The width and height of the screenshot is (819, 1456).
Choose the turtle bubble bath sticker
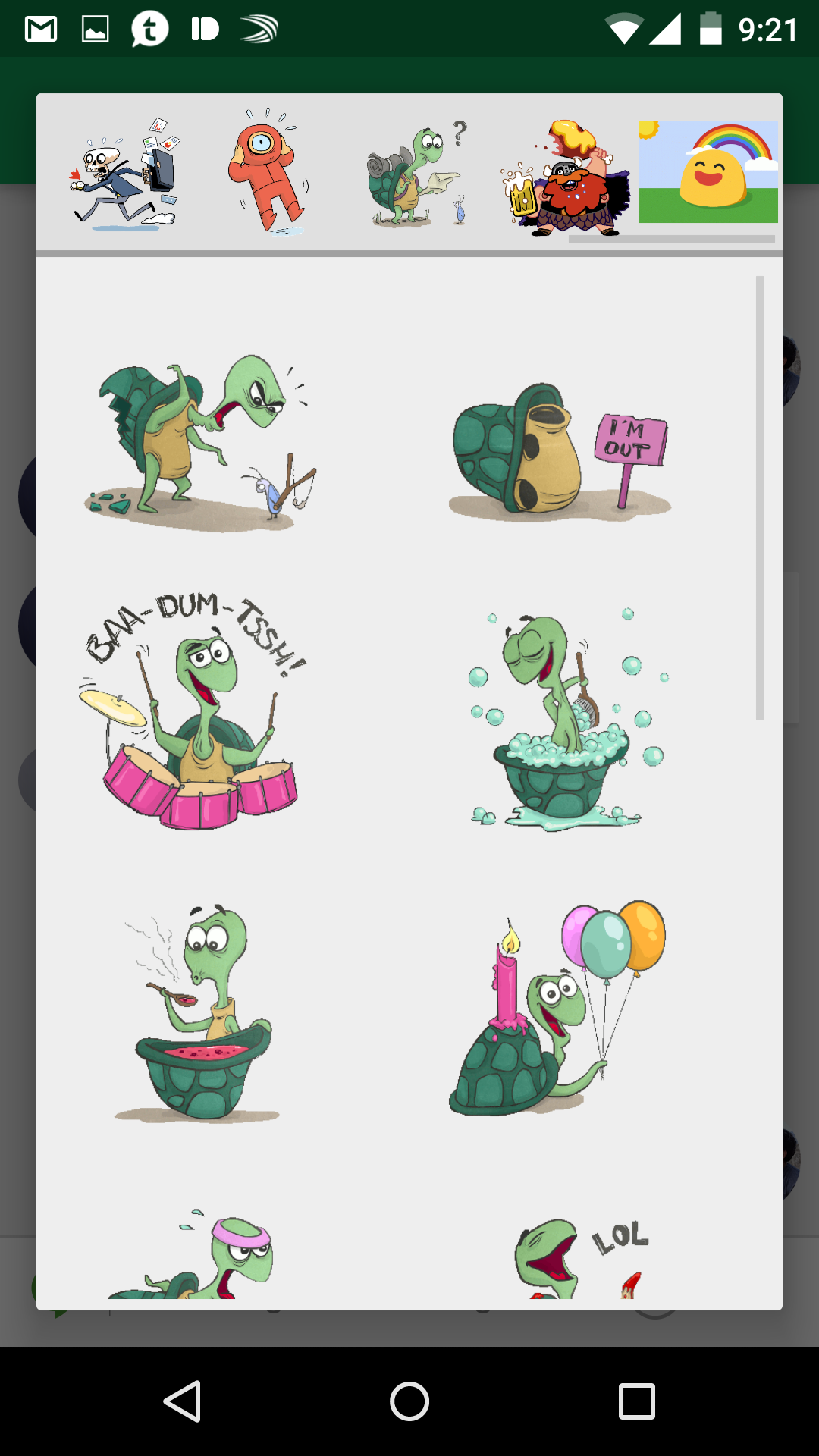click(565, 722)
